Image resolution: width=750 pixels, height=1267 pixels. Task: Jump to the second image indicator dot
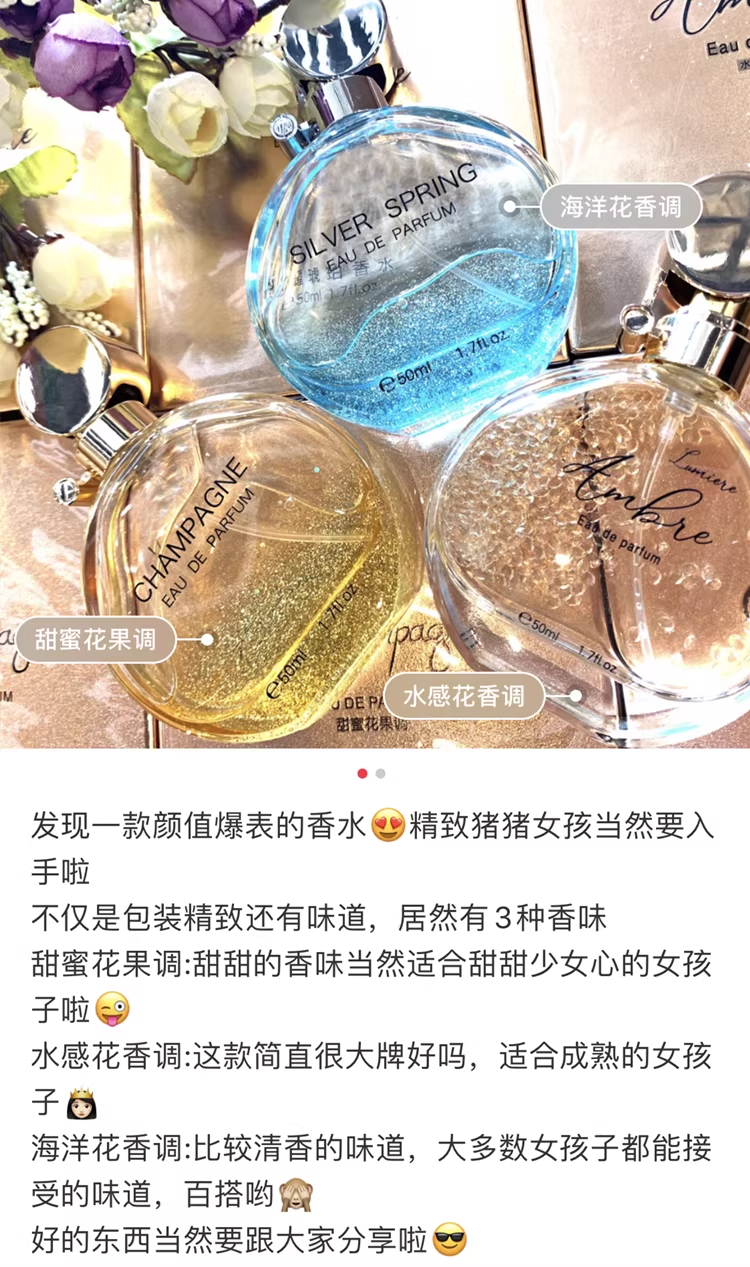(x=381, y=773)
